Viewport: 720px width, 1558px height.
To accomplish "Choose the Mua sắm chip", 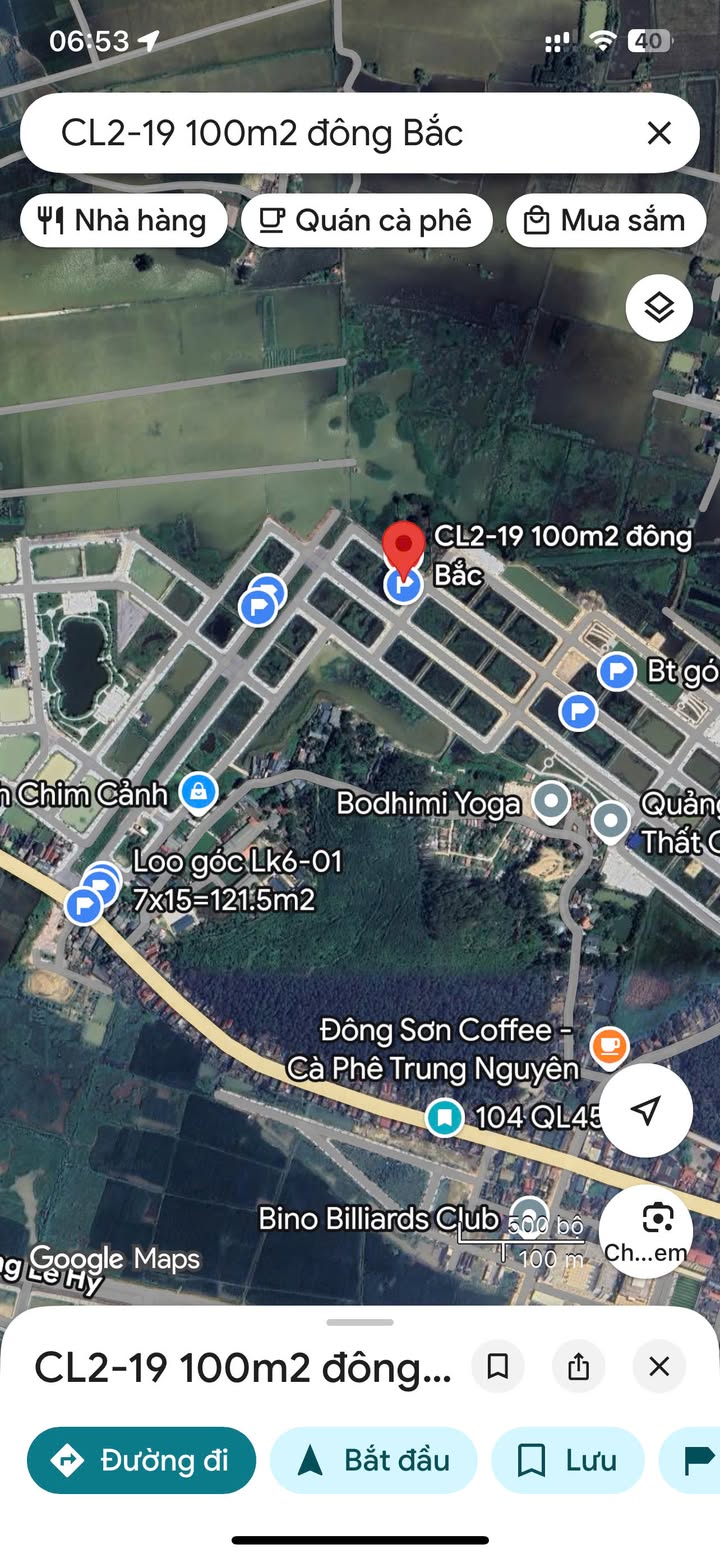I will (606, 221).
